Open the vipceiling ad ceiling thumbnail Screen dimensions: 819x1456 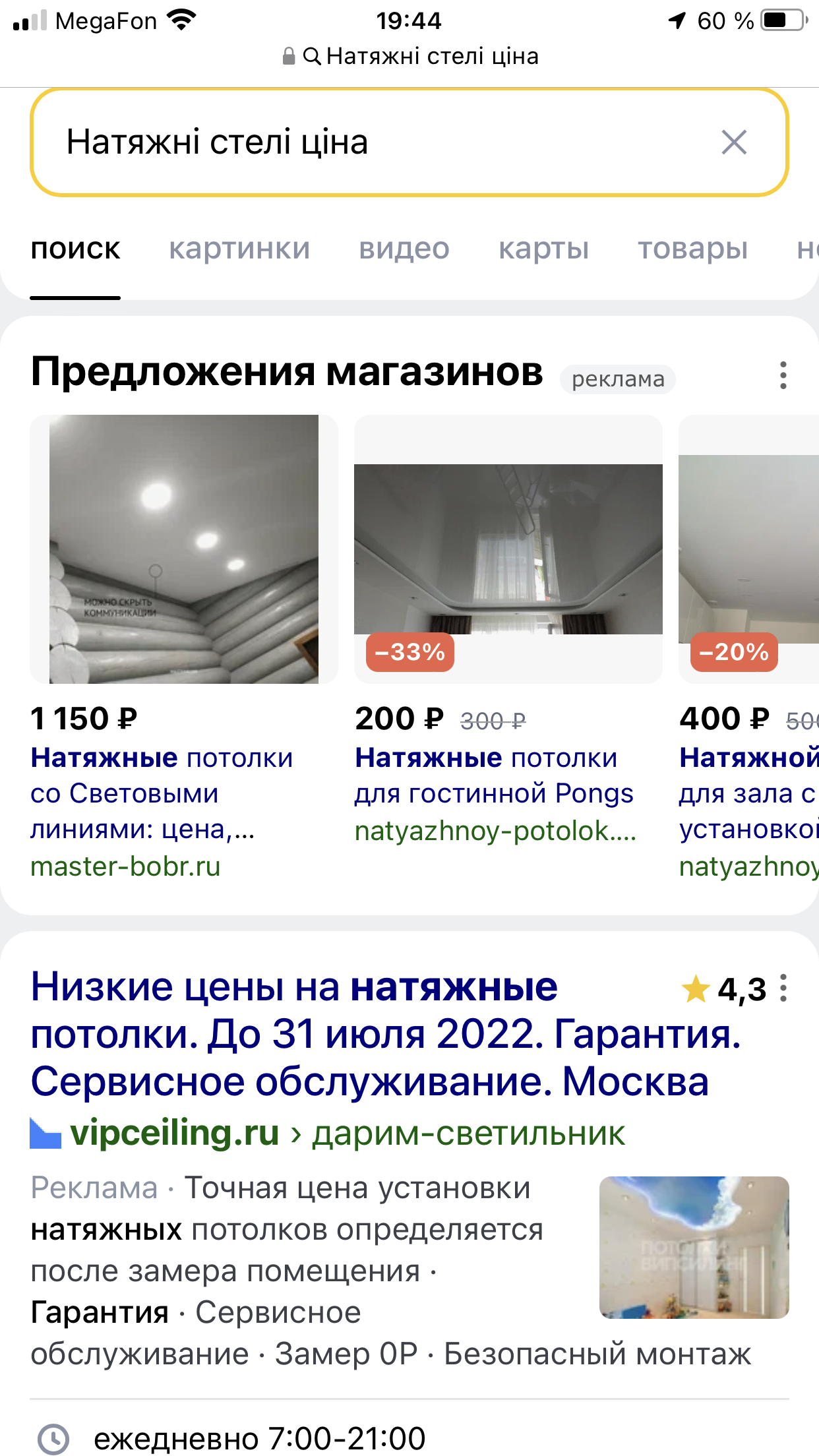point(694,1248)
